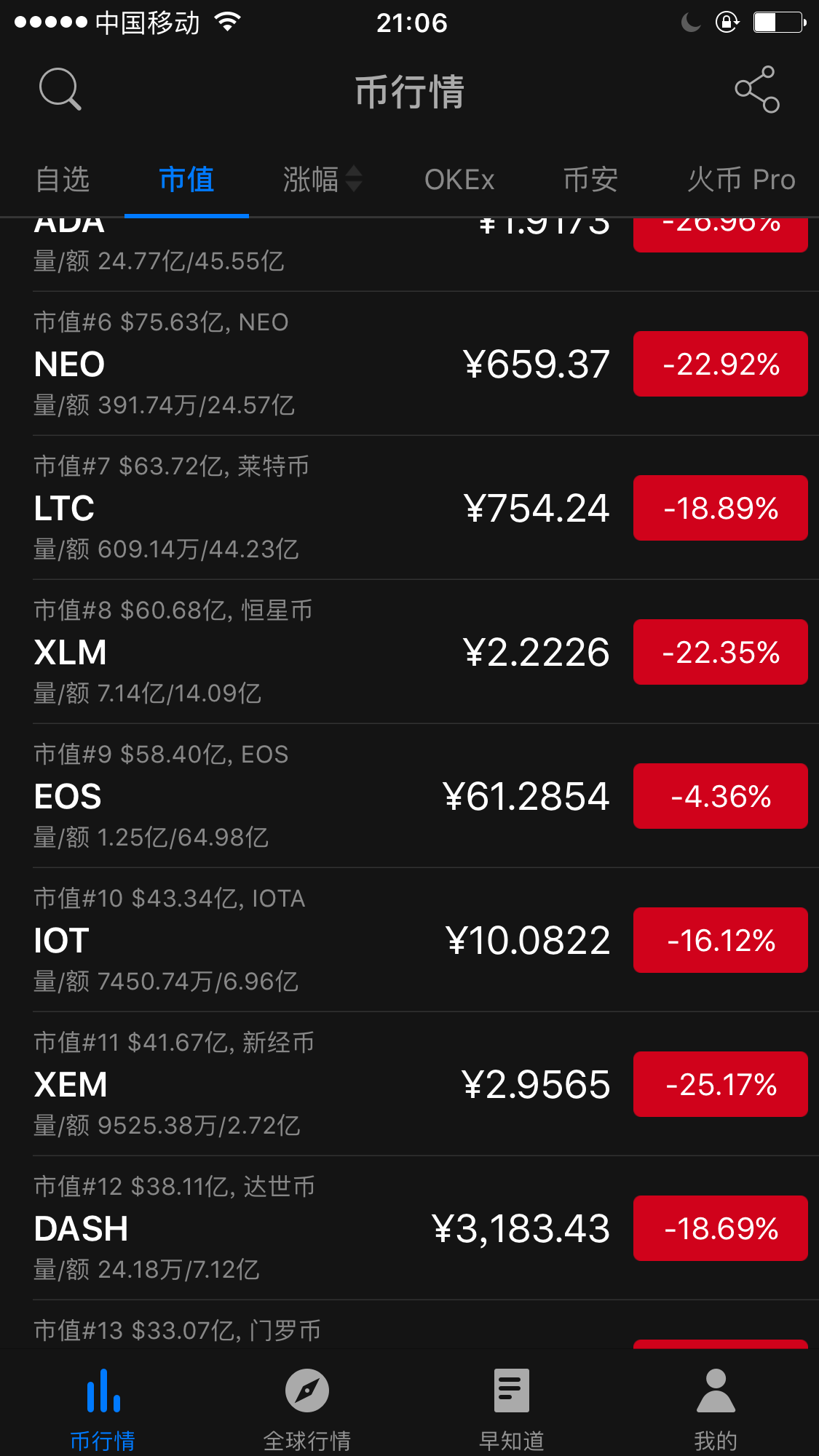The image size is (819, 1456).
Task: Sort by 涨幅 tab
Action: (321, 180)
